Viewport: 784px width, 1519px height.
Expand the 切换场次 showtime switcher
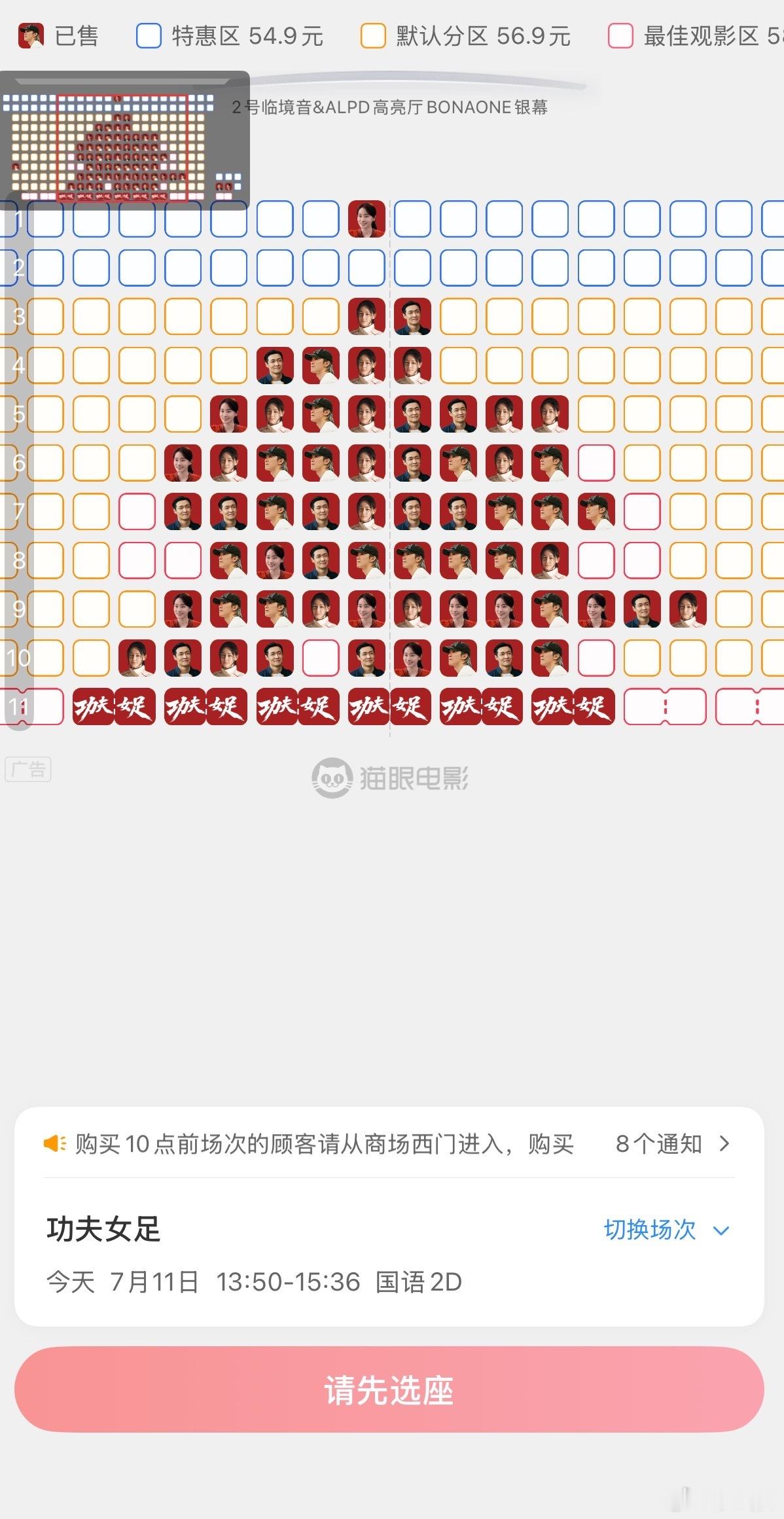point(666,1230)
